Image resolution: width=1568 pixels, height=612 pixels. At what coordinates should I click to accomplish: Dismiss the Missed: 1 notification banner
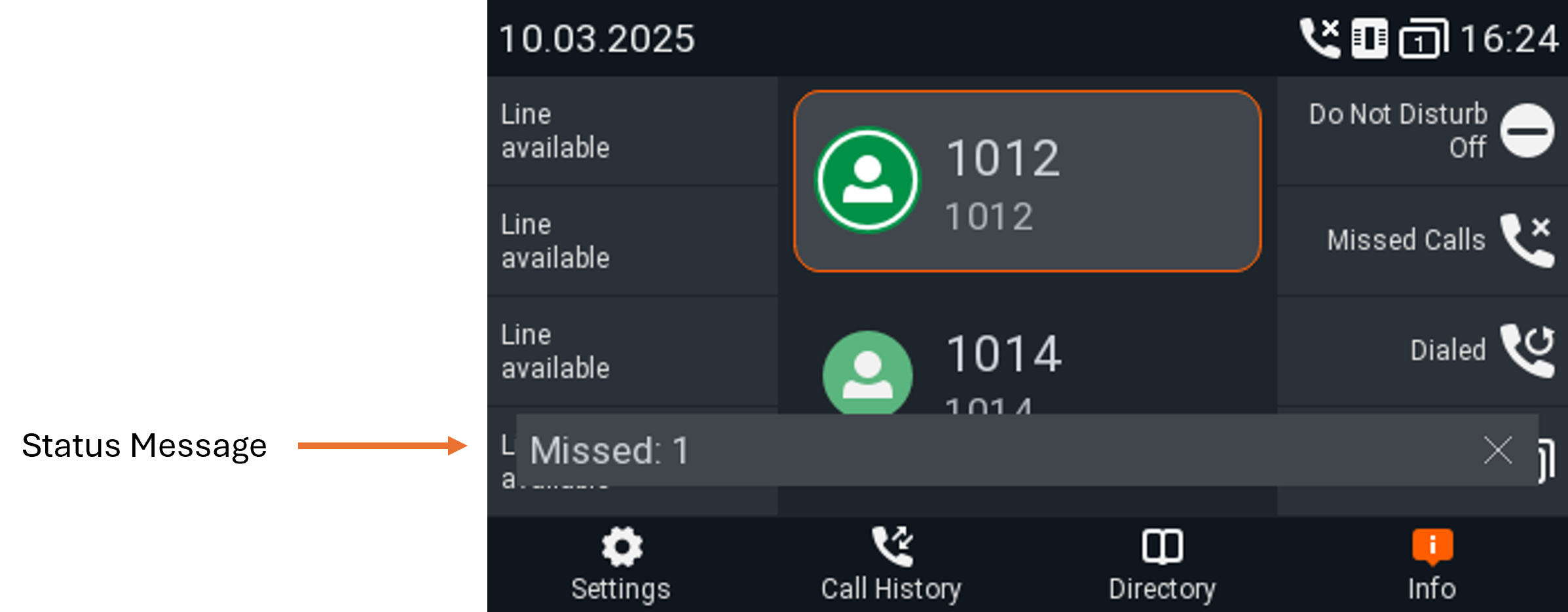coord(1497,450)
